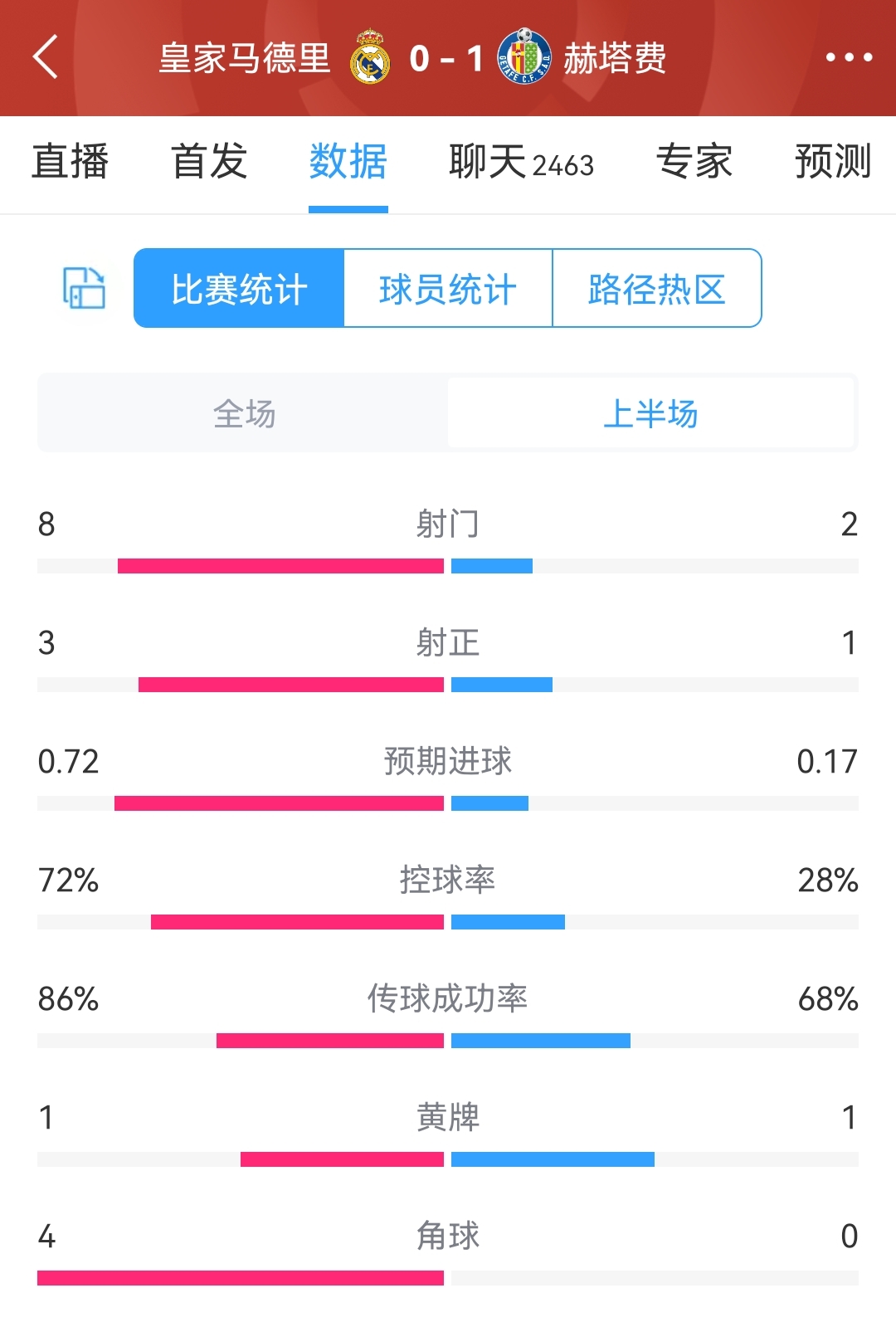The image size is (896, 1327).
Task: Keep 上半场 first half stats selected
Action: click(x=652, y=412)
